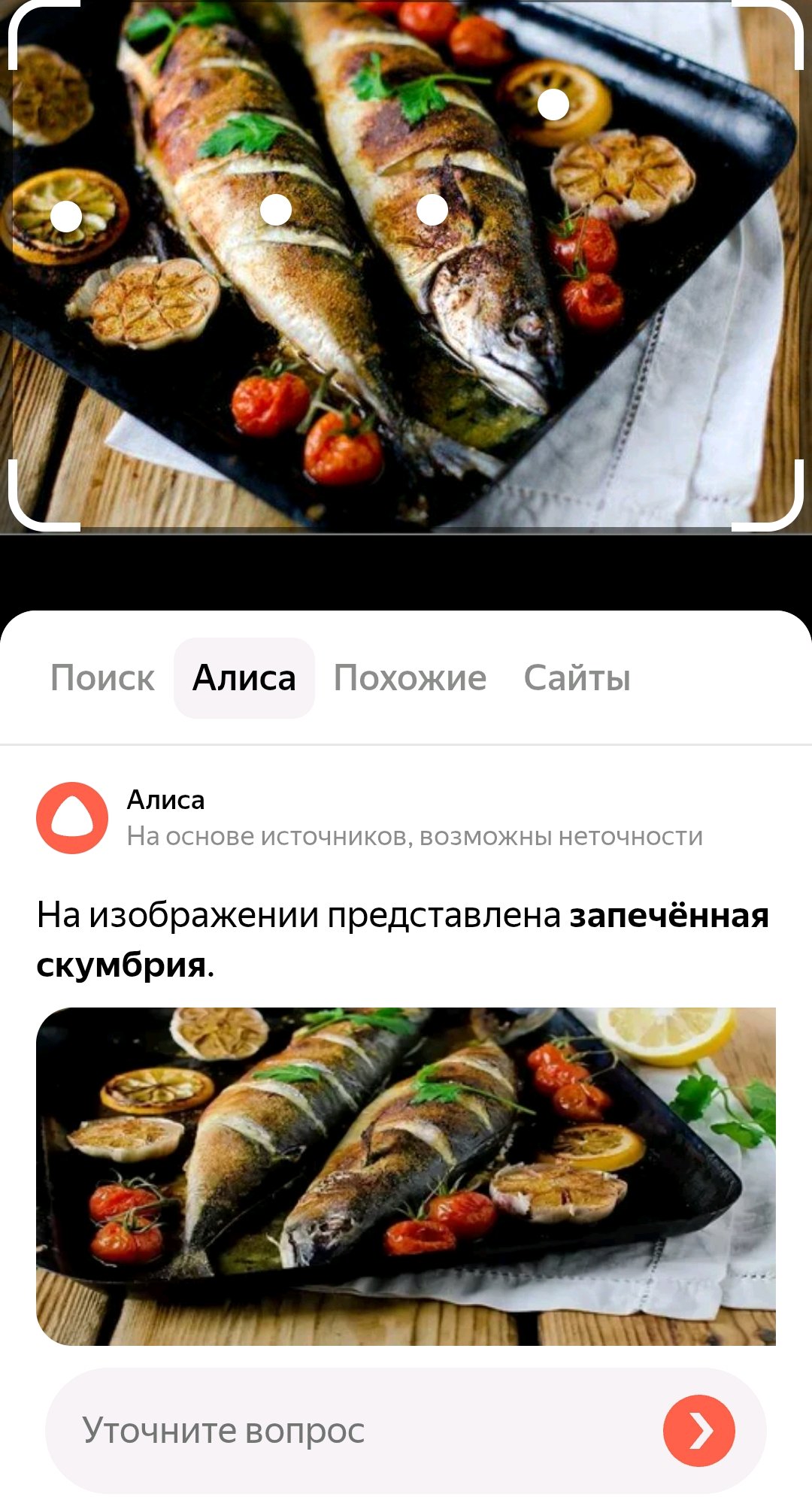Viewport: 812px width, 1497px height.
Task: Switch to the Поиск tab
Action: point(102,678)
